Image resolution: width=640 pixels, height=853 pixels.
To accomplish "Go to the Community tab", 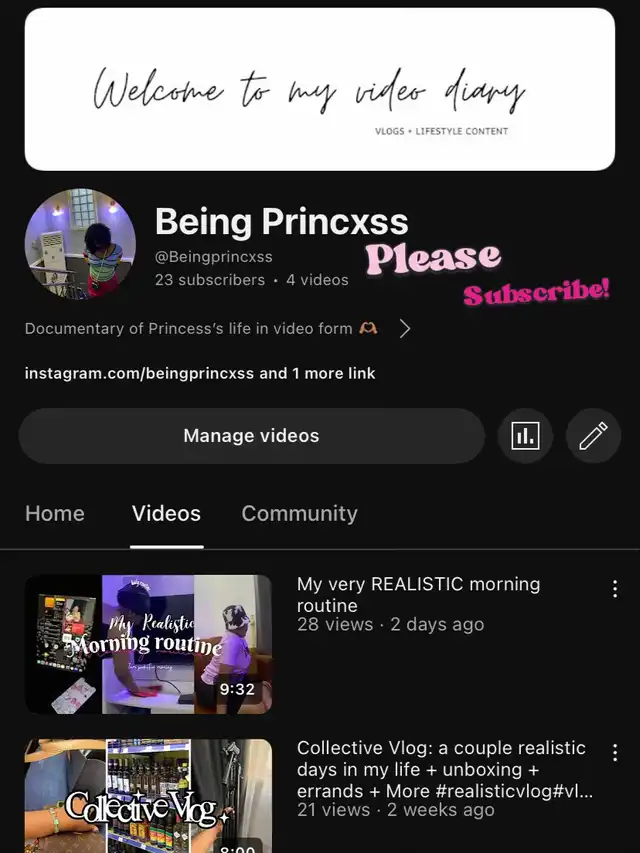I will [299, 513].
